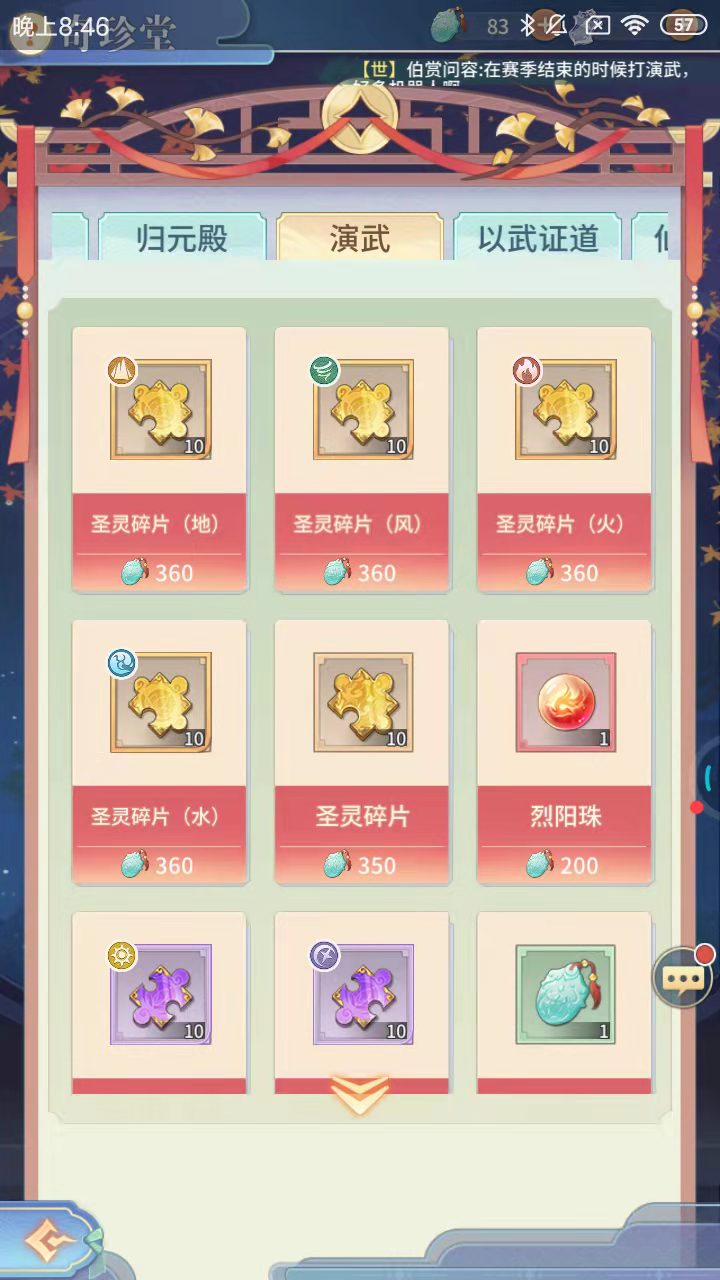Screen dimensions: 720x1280
Task: Open the 圣灵碎片 card priced 350
Action: [x=362, y=752]
